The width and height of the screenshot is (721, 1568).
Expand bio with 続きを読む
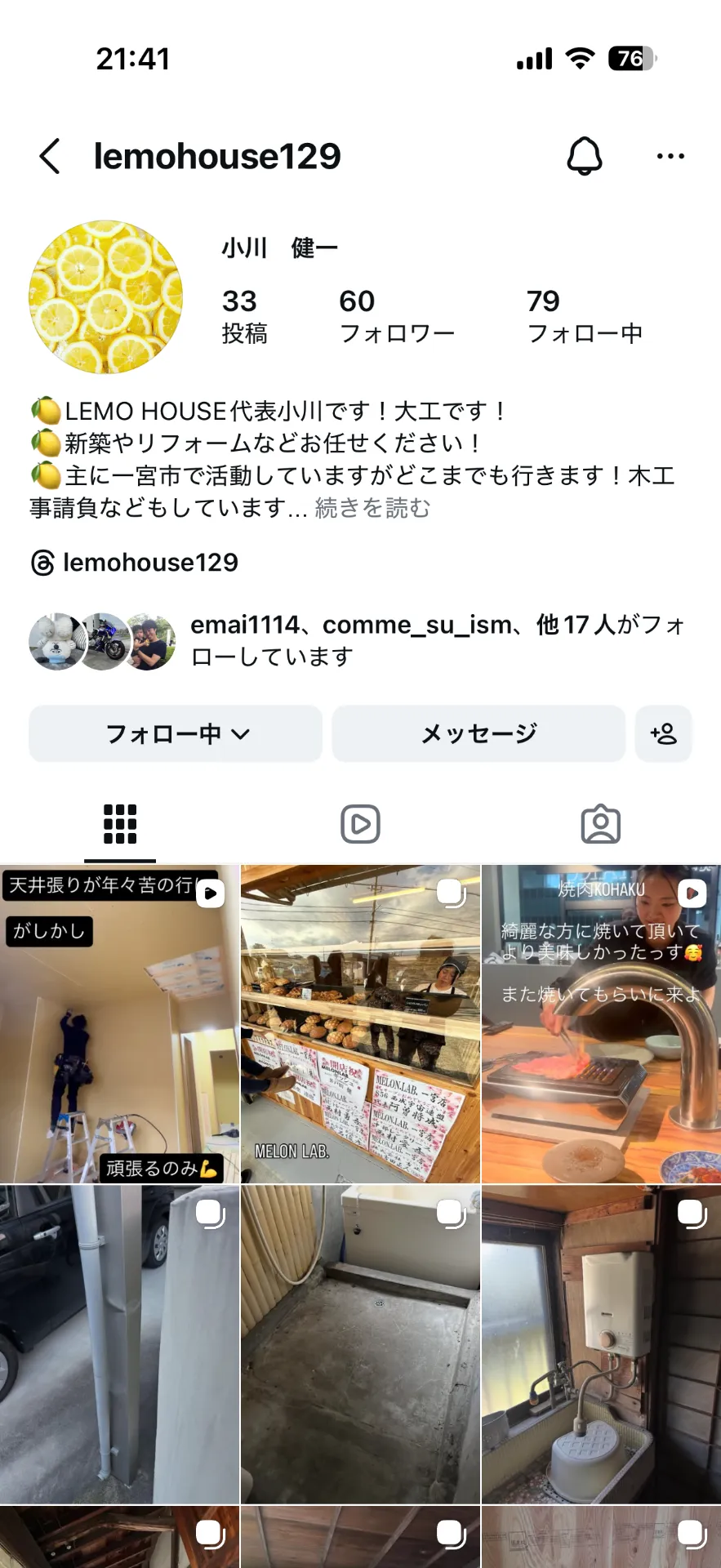point(372,508)
